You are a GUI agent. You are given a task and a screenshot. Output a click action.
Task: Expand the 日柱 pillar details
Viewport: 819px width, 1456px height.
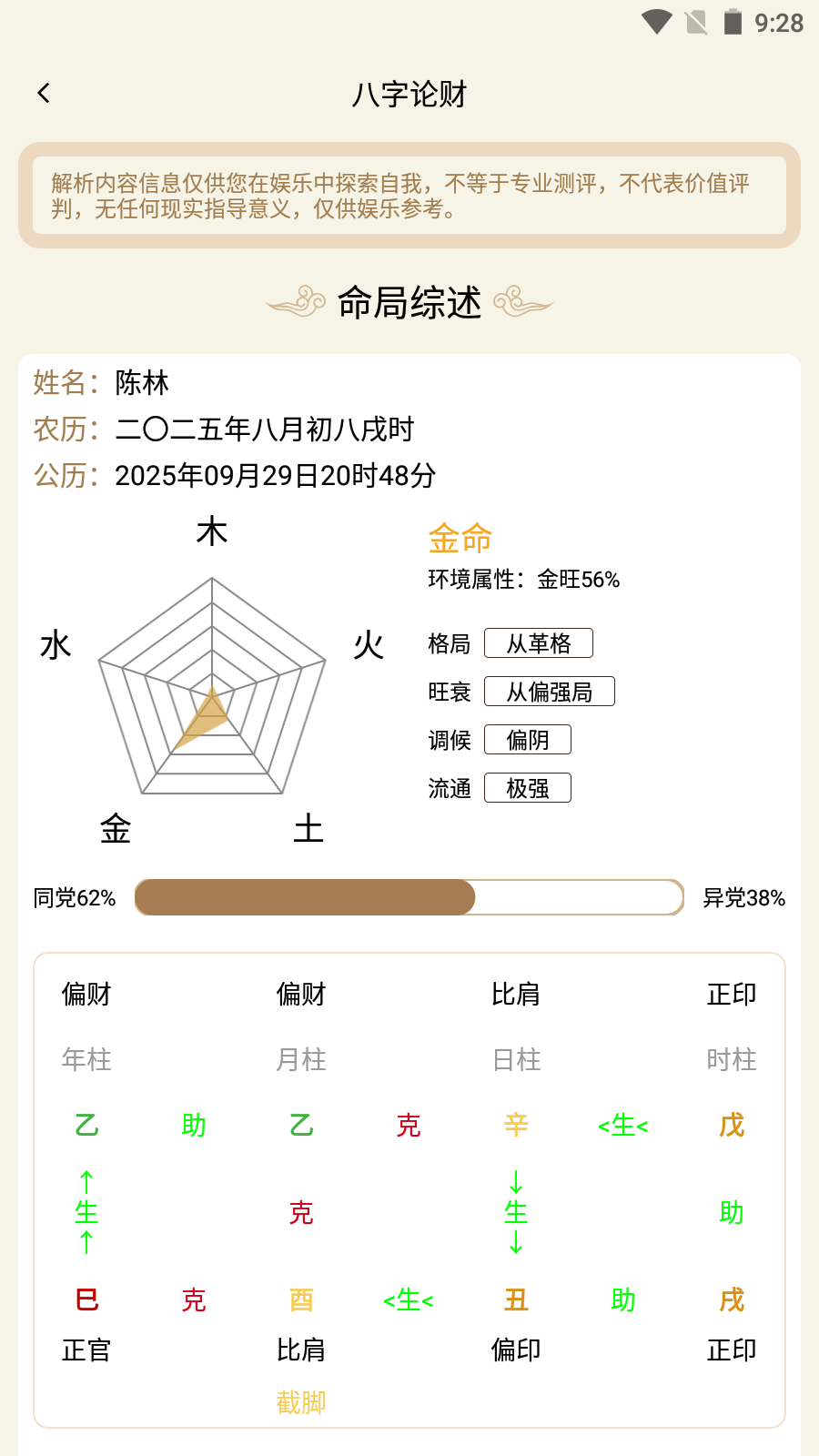pyautogui.click(x=515, y=1058)
